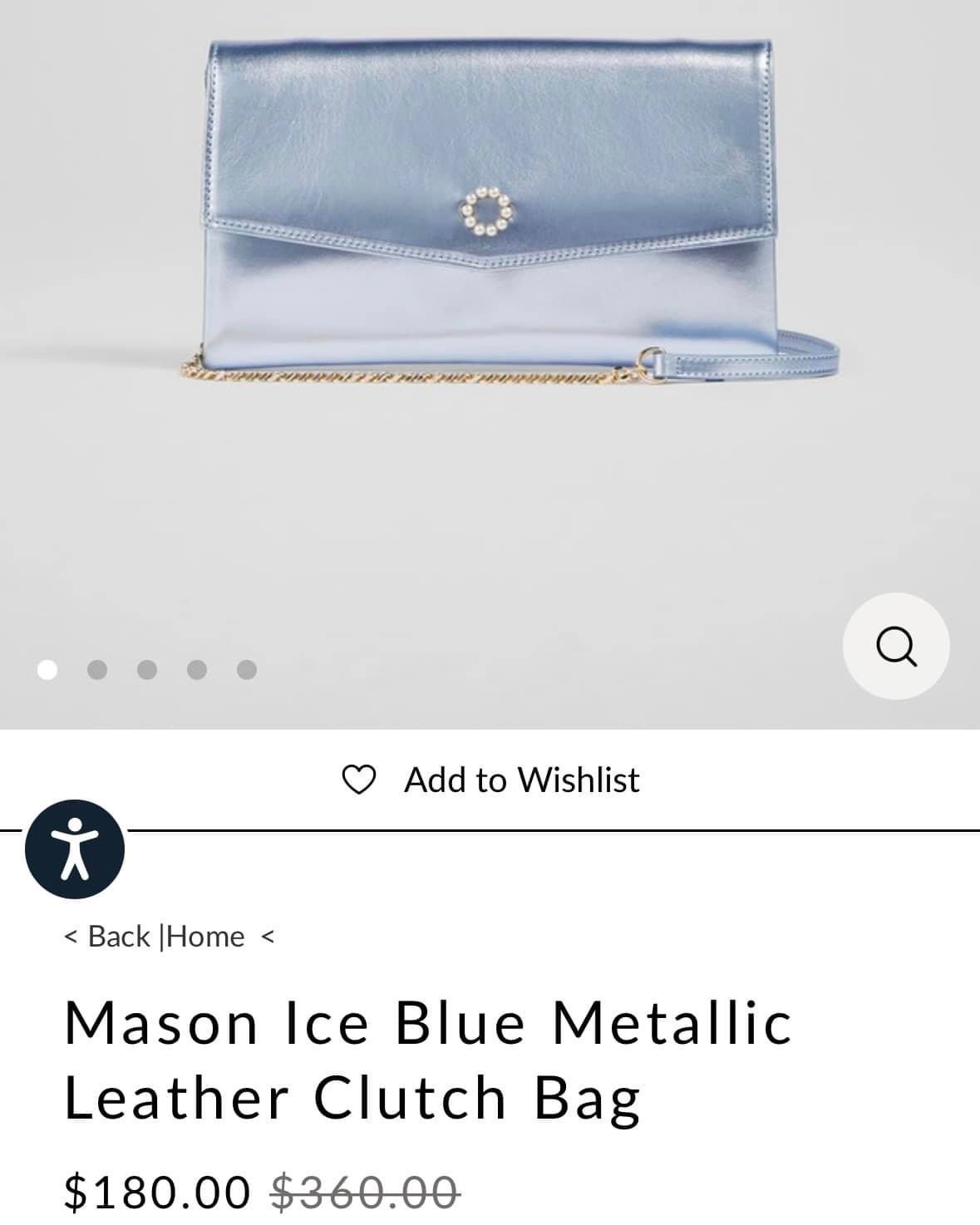Screen dimensions: 980x1225
Task: Go back via the Back link
Action: tap(107, 937)
